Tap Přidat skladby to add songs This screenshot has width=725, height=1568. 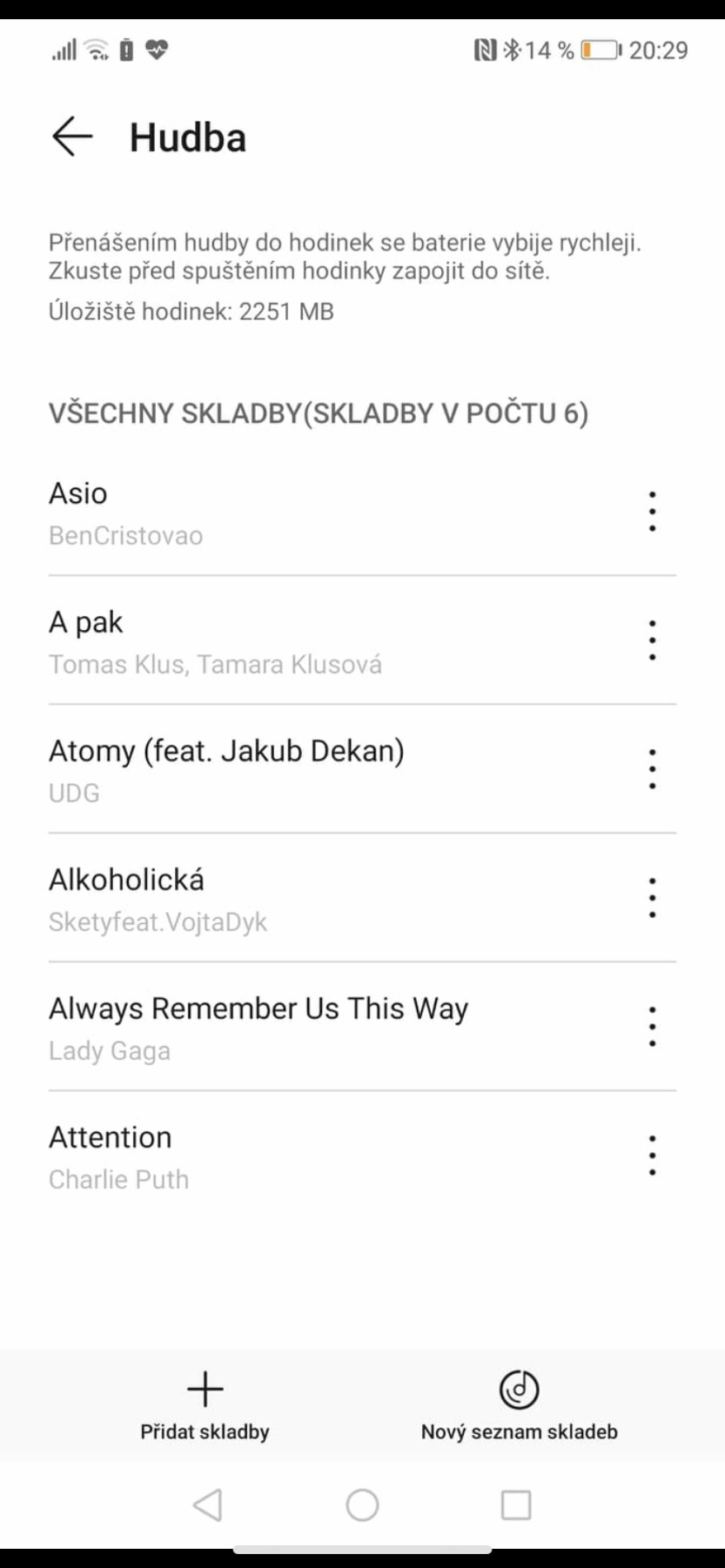[205, 1405]
